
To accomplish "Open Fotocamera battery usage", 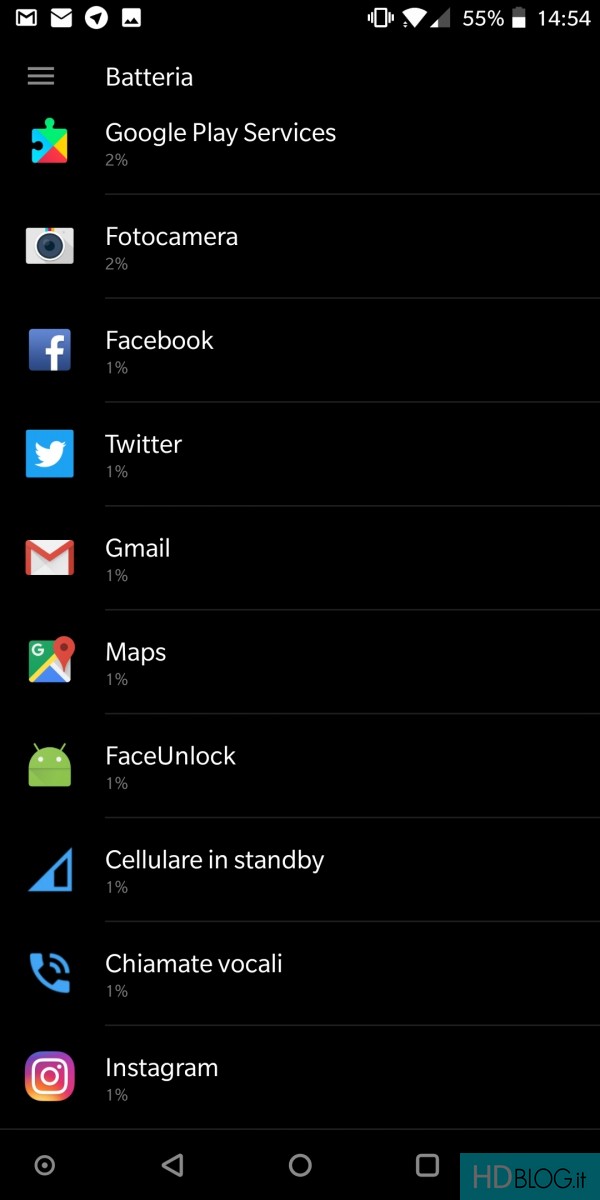I will (300, 246).
